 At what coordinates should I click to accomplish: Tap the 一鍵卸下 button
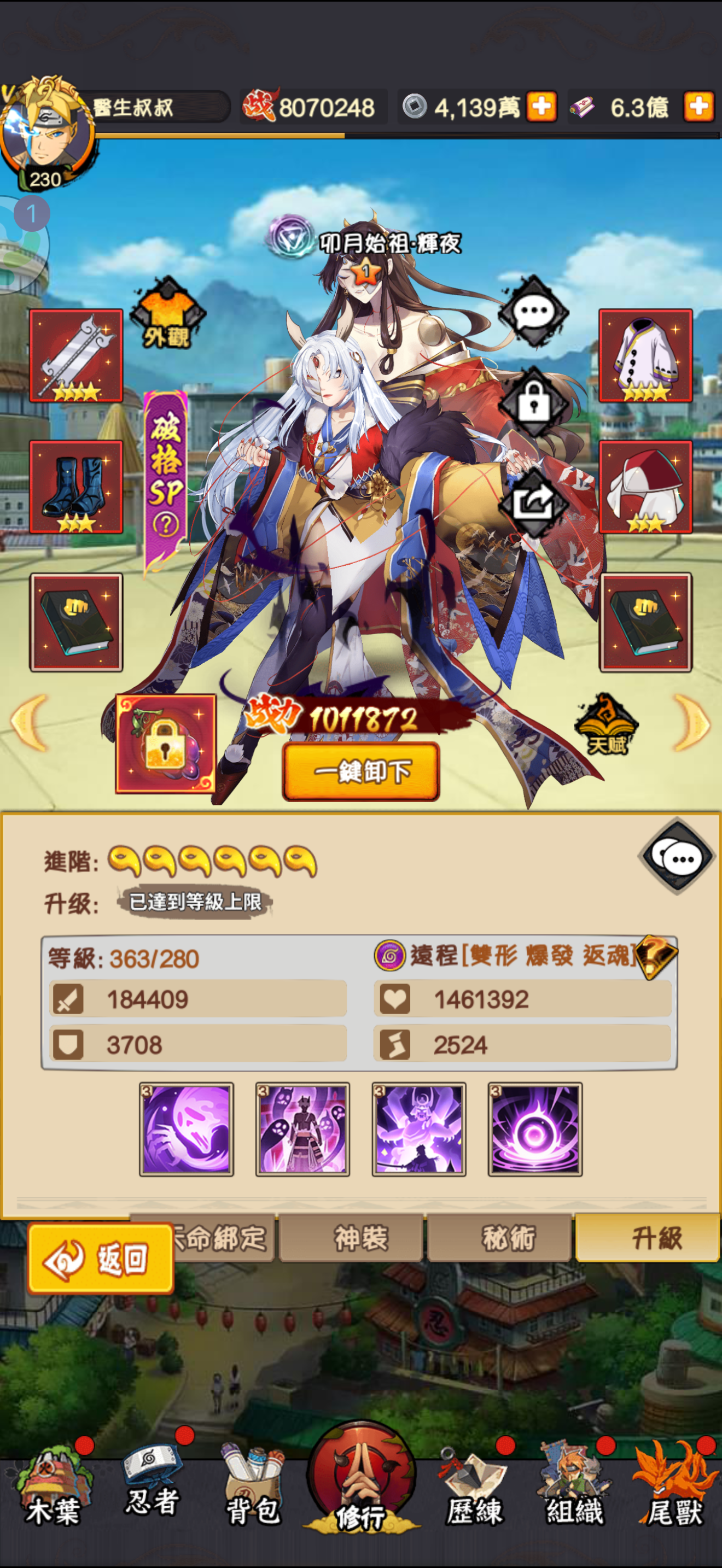click(x=361, y=771)
